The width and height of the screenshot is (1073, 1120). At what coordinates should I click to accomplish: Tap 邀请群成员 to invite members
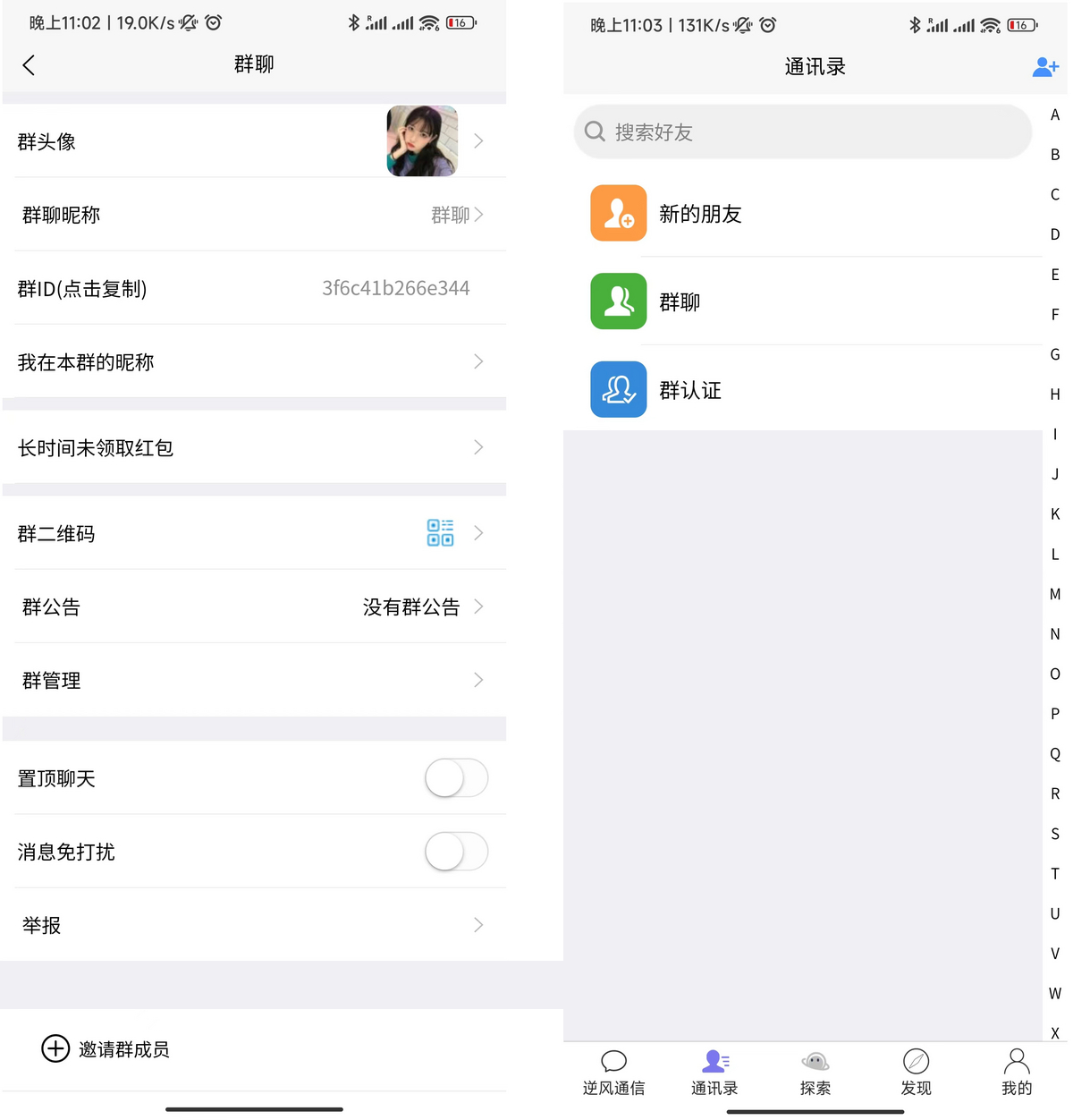coord(107,1048)
